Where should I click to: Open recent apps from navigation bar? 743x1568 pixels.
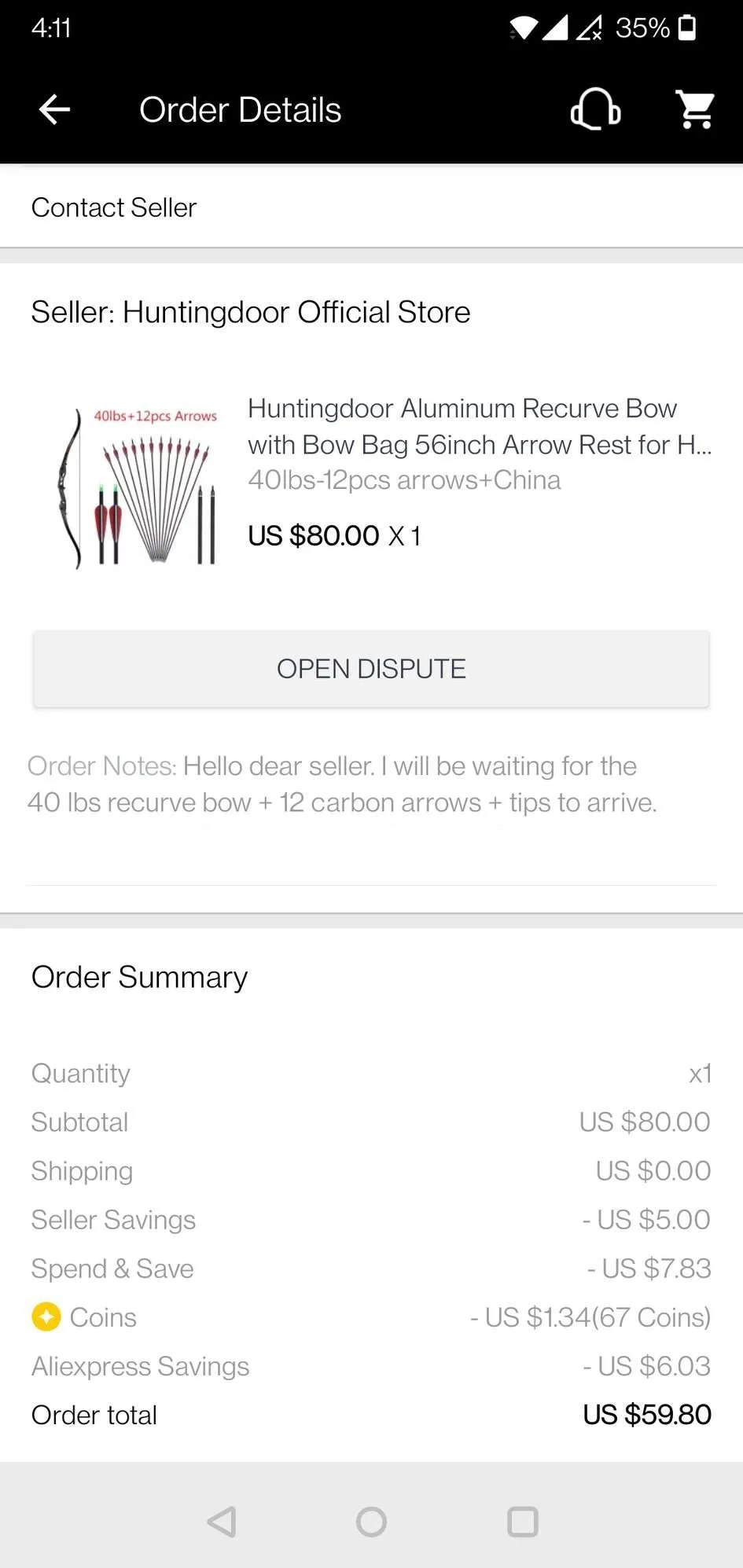click(x=522, y=1522)
